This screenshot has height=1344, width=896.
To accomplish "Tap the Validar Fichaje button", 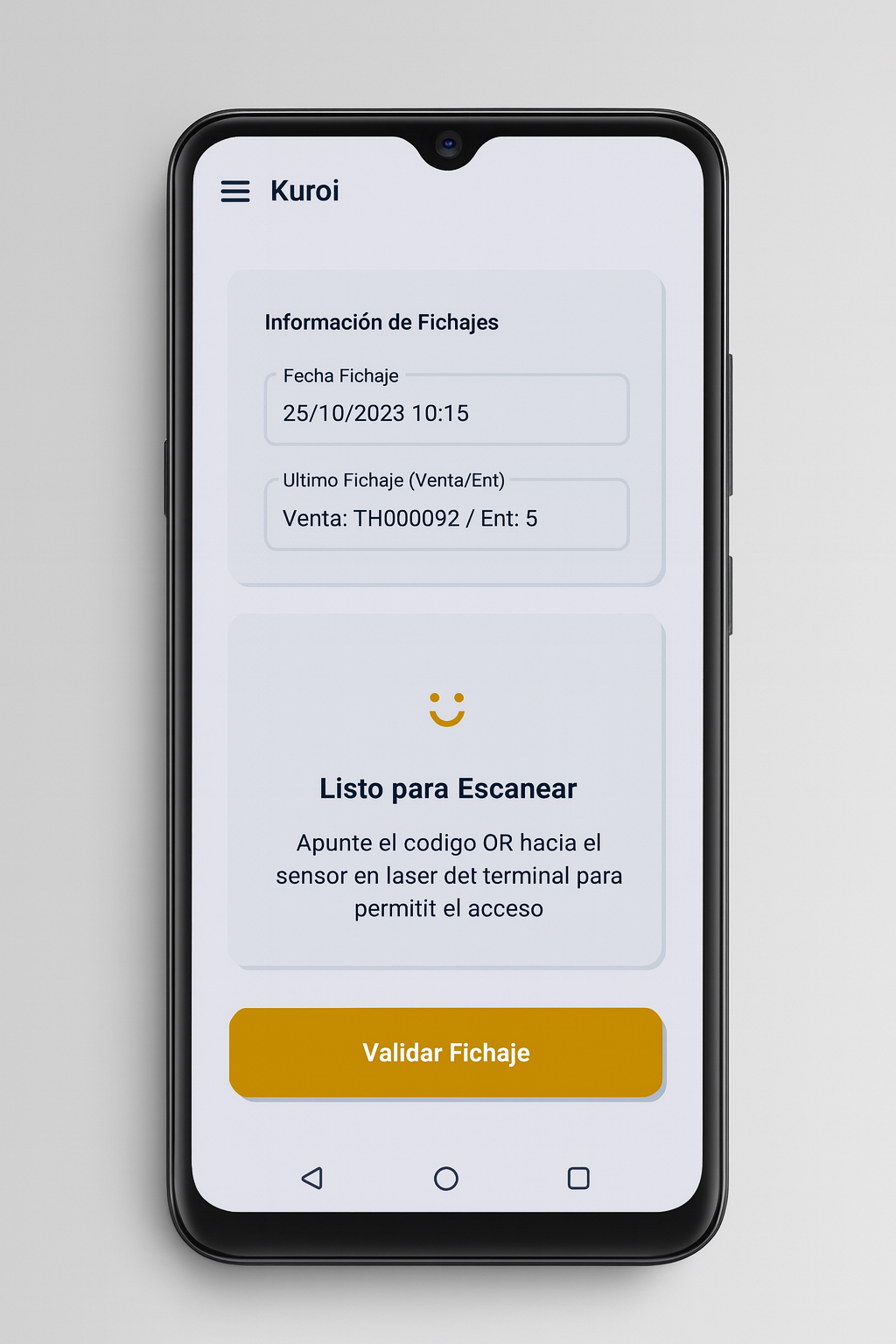I will (x=446, y=1053).
